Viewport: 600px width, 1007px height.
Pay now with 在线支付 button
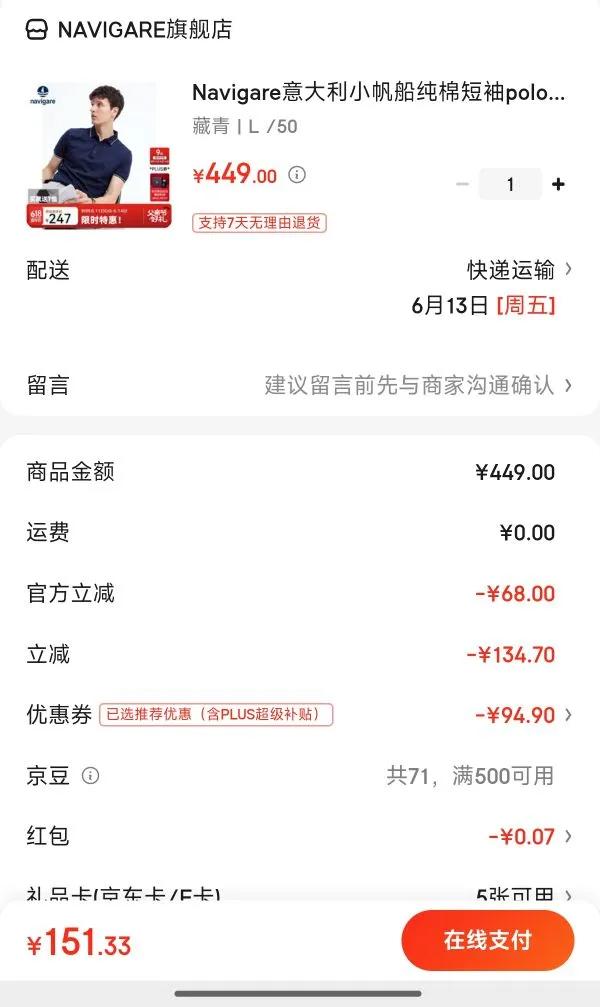(x=488, y=940)
